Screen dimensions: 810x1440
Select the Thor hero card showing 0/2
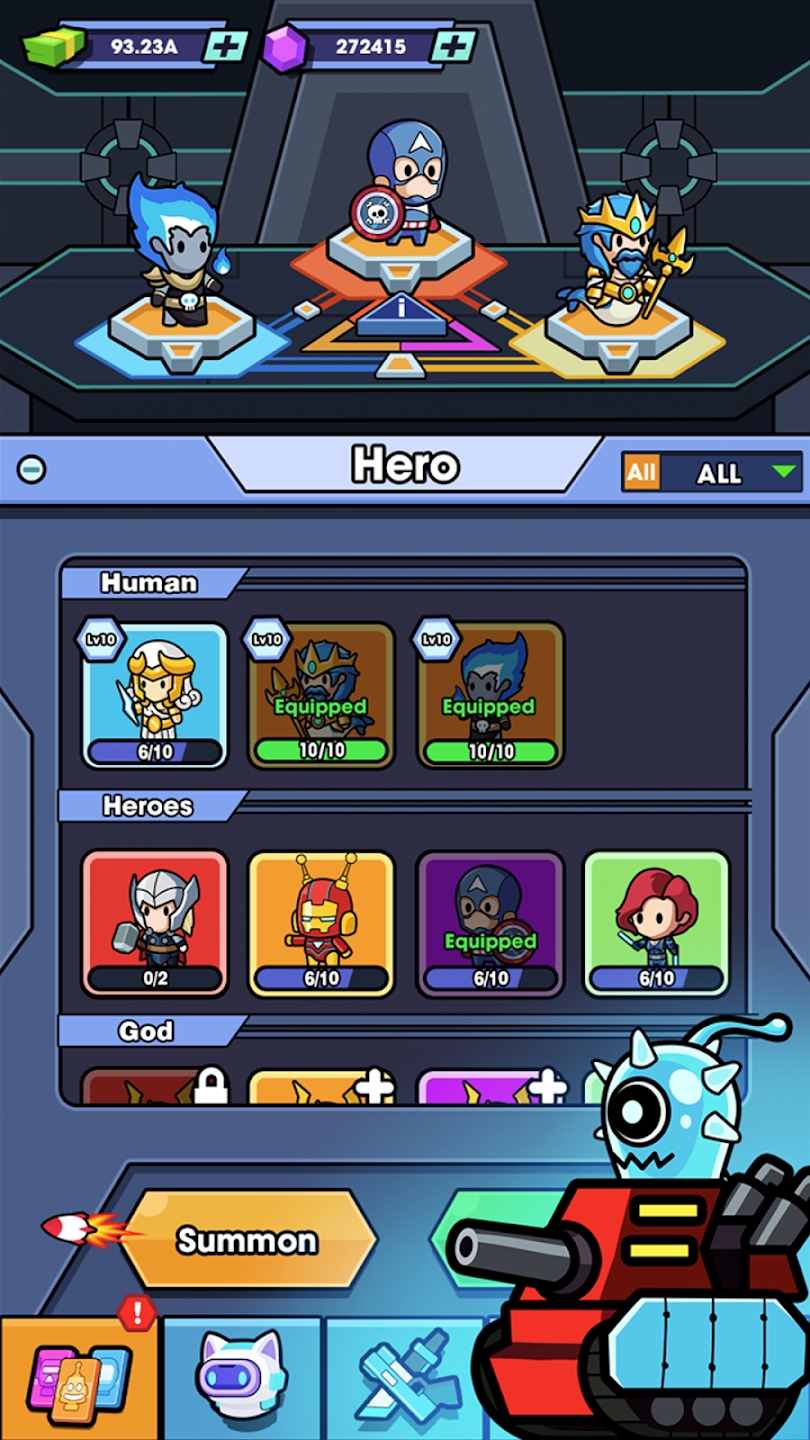point(155,923)
